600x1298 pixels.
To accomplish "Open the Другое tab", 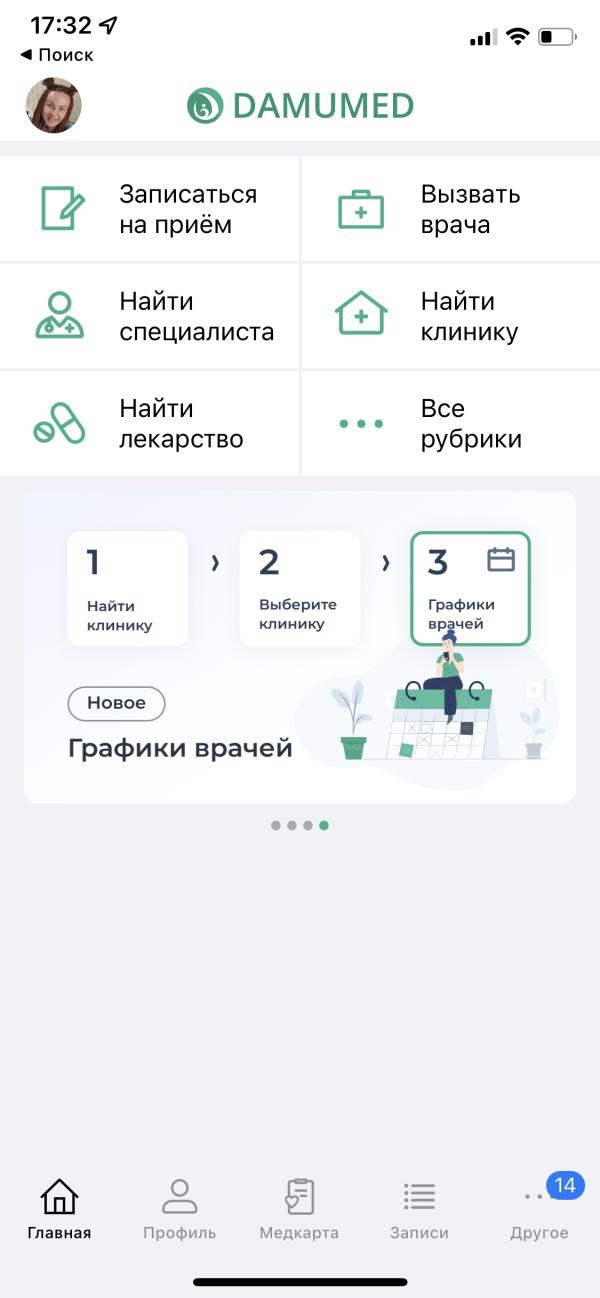I will tap(539, 1208).
